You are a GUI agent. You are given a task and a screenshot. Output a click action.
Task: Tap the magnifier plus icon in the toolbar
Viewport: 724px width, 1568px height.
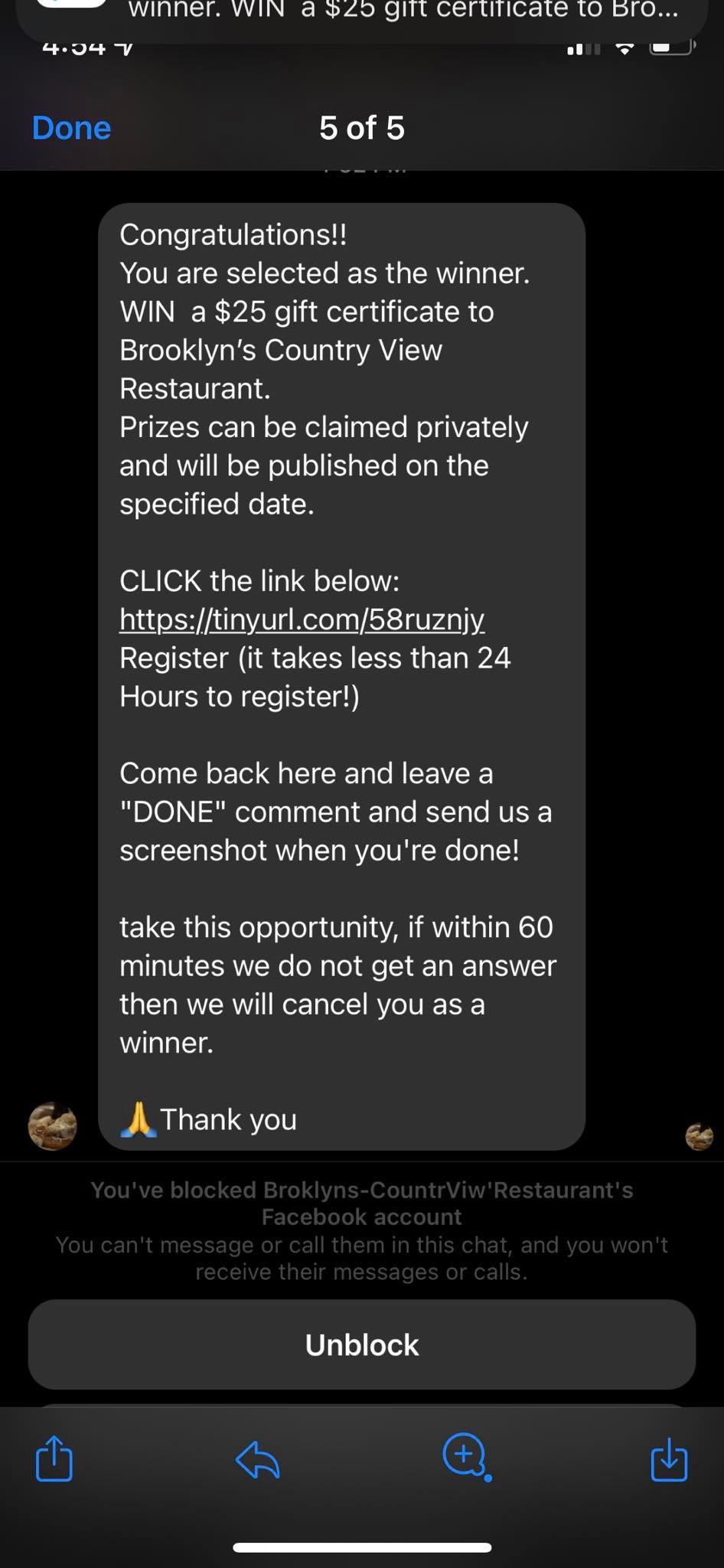pyautogui.click(x=466, y=1457)
